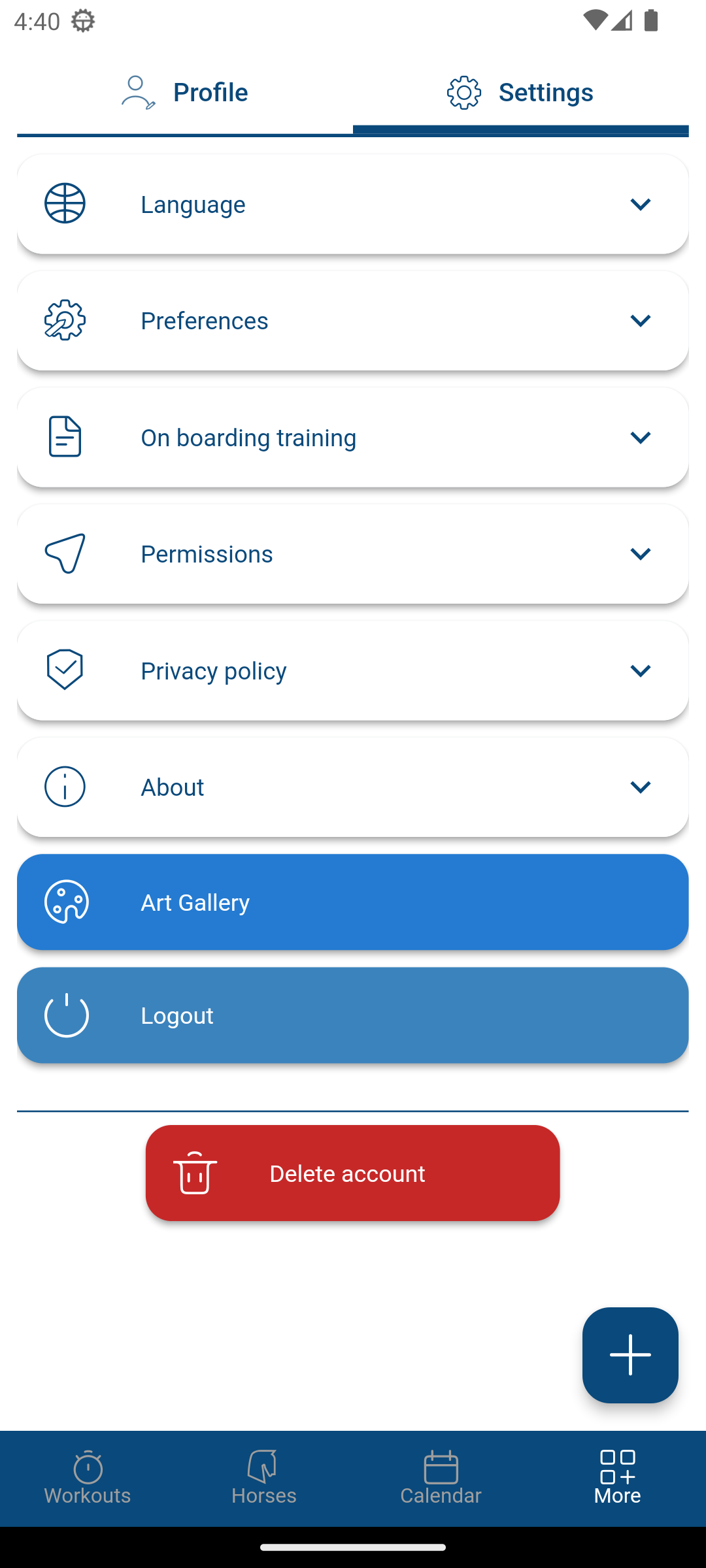Expand the Permissions section

(x=352, y=554)
